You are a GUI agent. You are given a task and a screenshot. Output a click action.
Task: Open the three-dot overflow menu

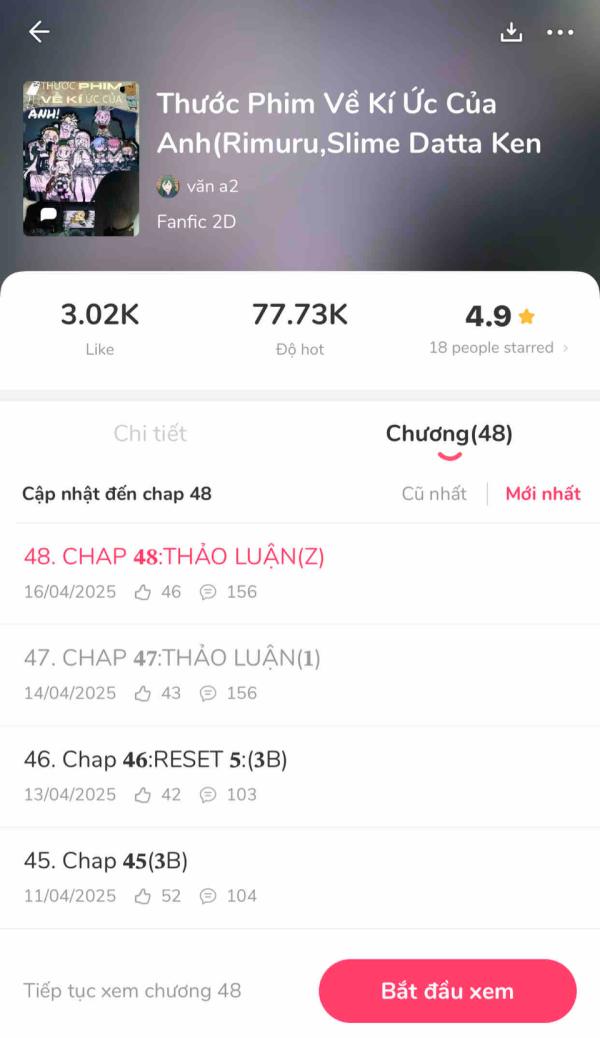point(560,32)
